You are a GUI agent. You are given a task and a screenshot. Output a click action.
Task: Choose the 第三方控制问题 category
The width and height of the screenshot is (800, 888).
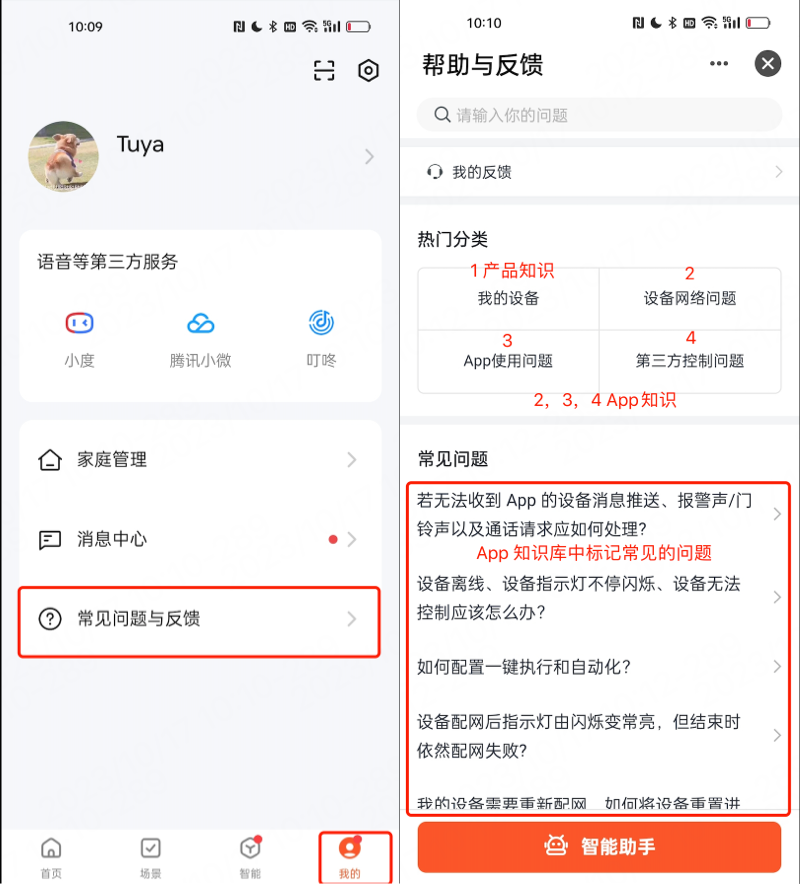(x=690, y=361)
